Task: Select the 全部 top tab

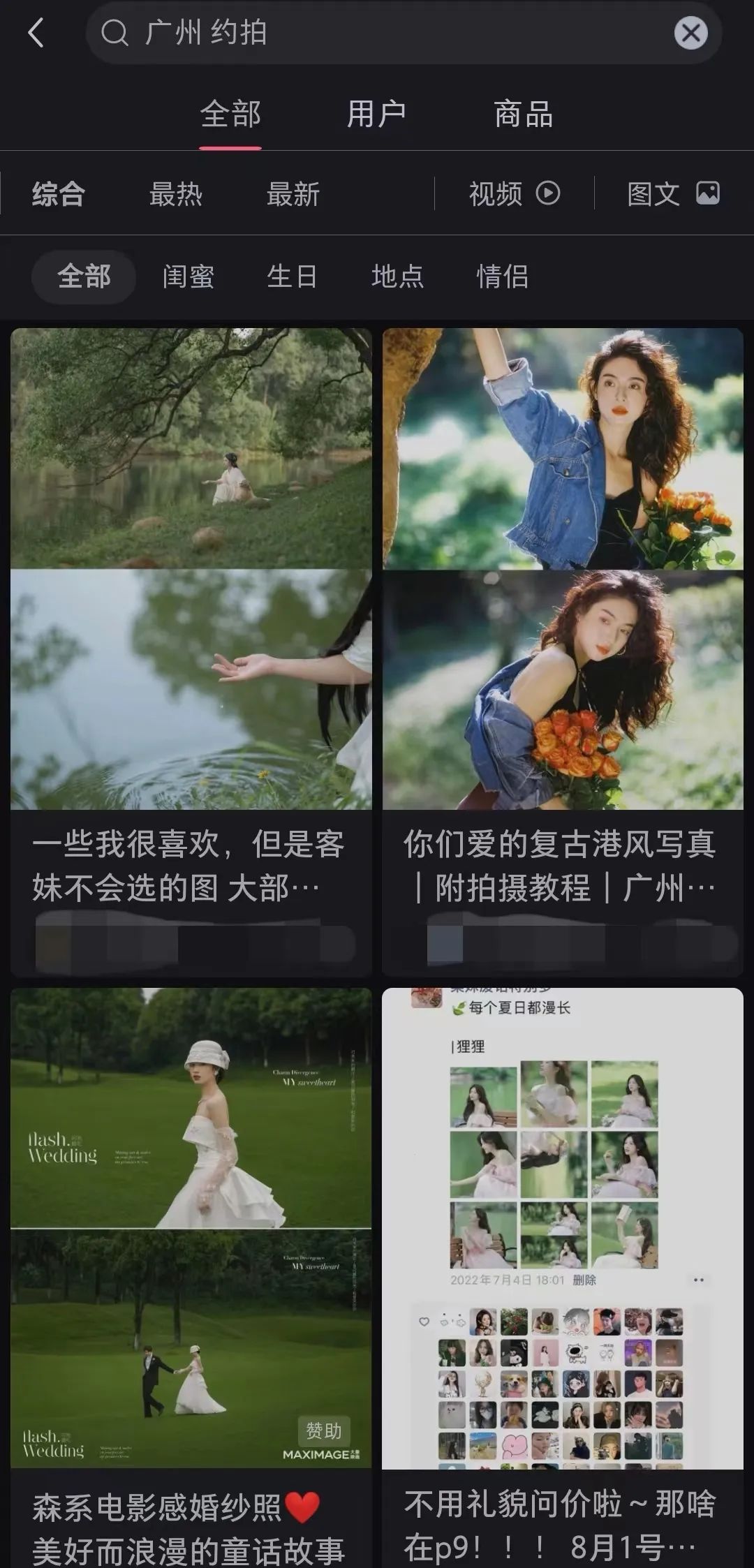Action: 230,114
